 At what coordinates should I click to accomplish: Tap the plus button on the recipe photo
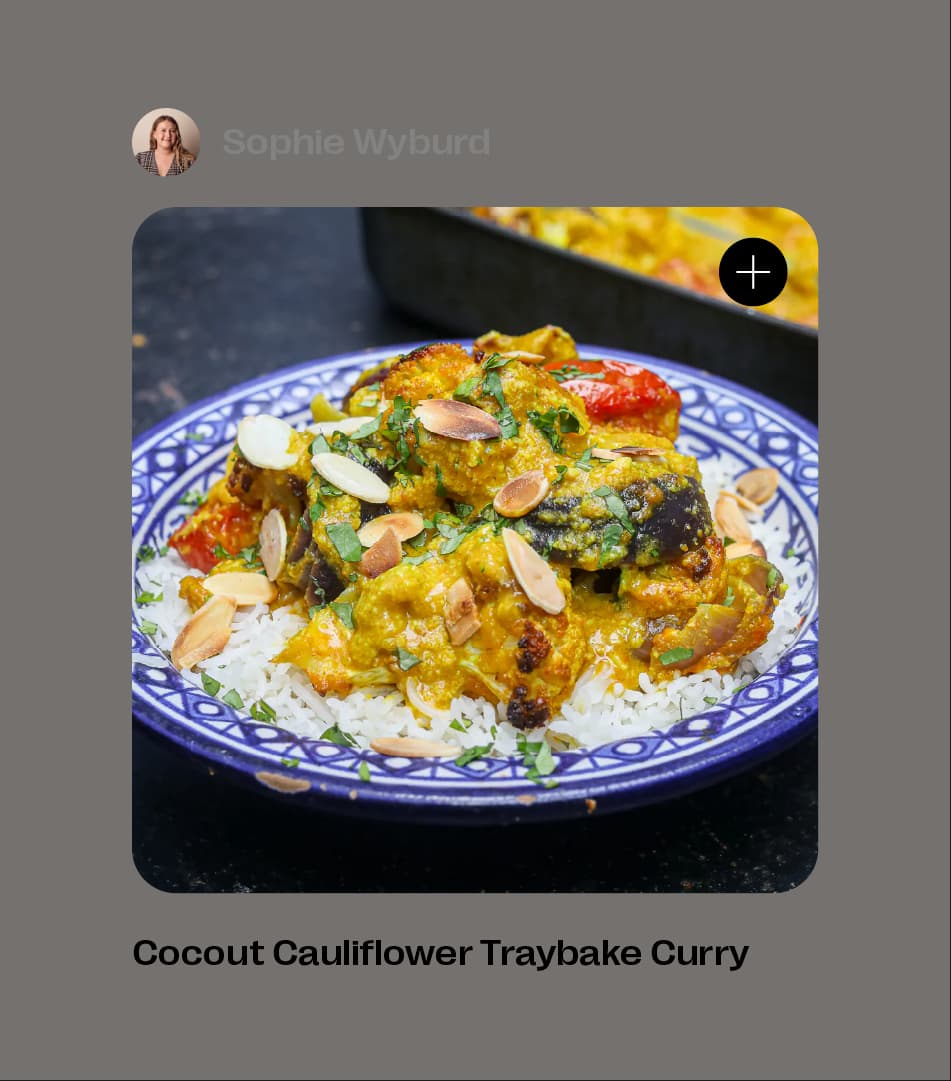(753, 272)
